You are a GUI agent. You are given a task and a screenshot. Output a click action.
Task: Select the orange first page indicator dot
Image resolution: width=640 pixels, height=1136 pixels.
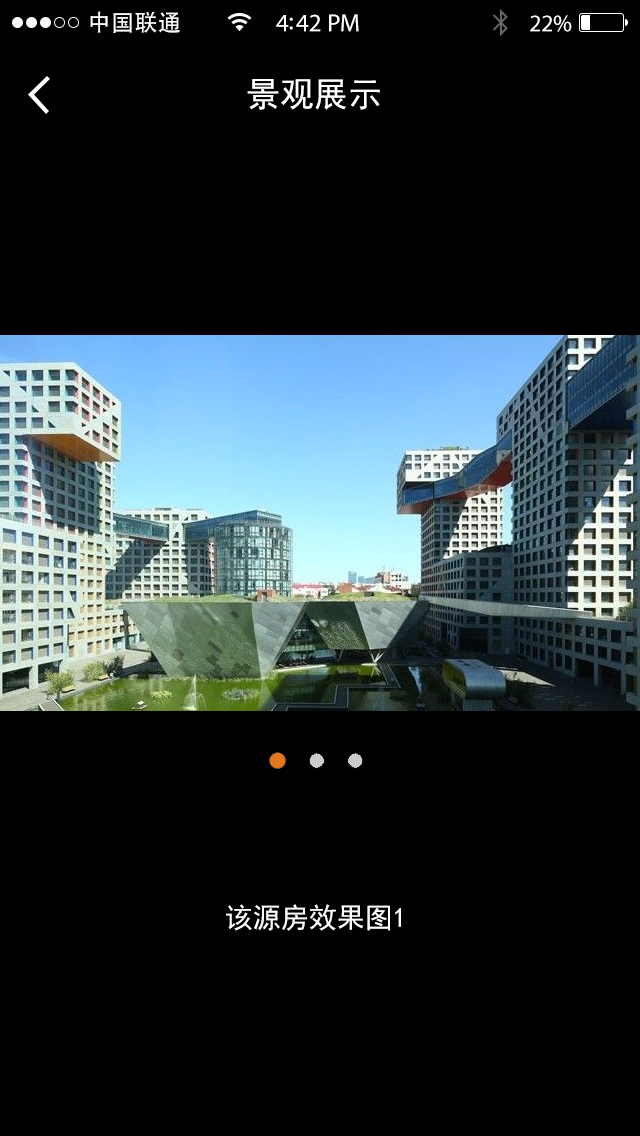tap(278, 761)
